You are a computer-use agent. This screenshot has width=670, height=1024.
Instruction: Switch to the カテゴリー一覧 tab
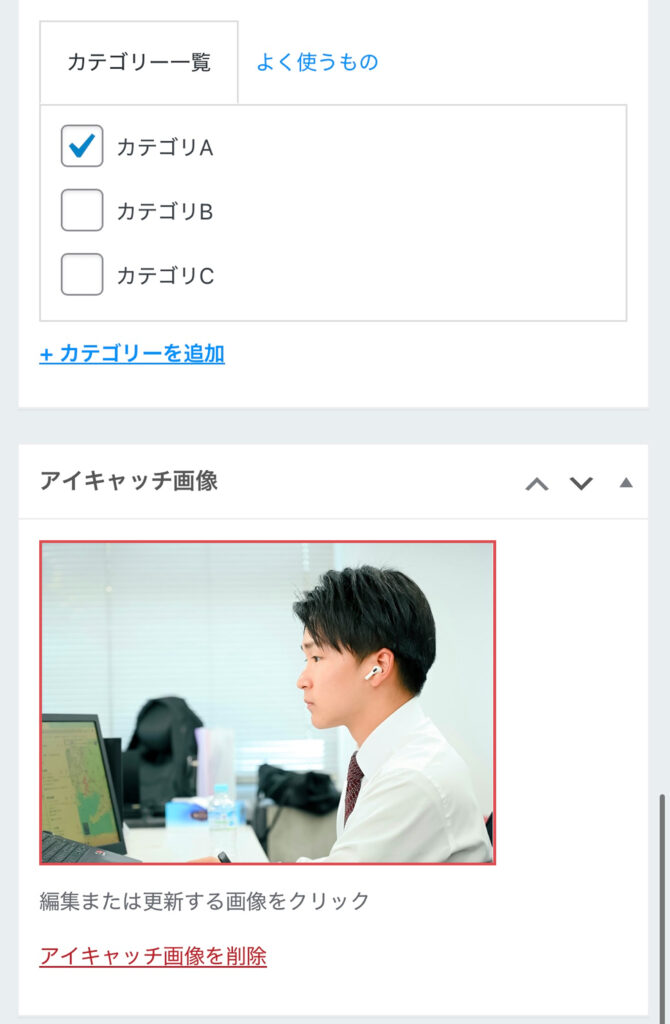(x=139, y=62)
